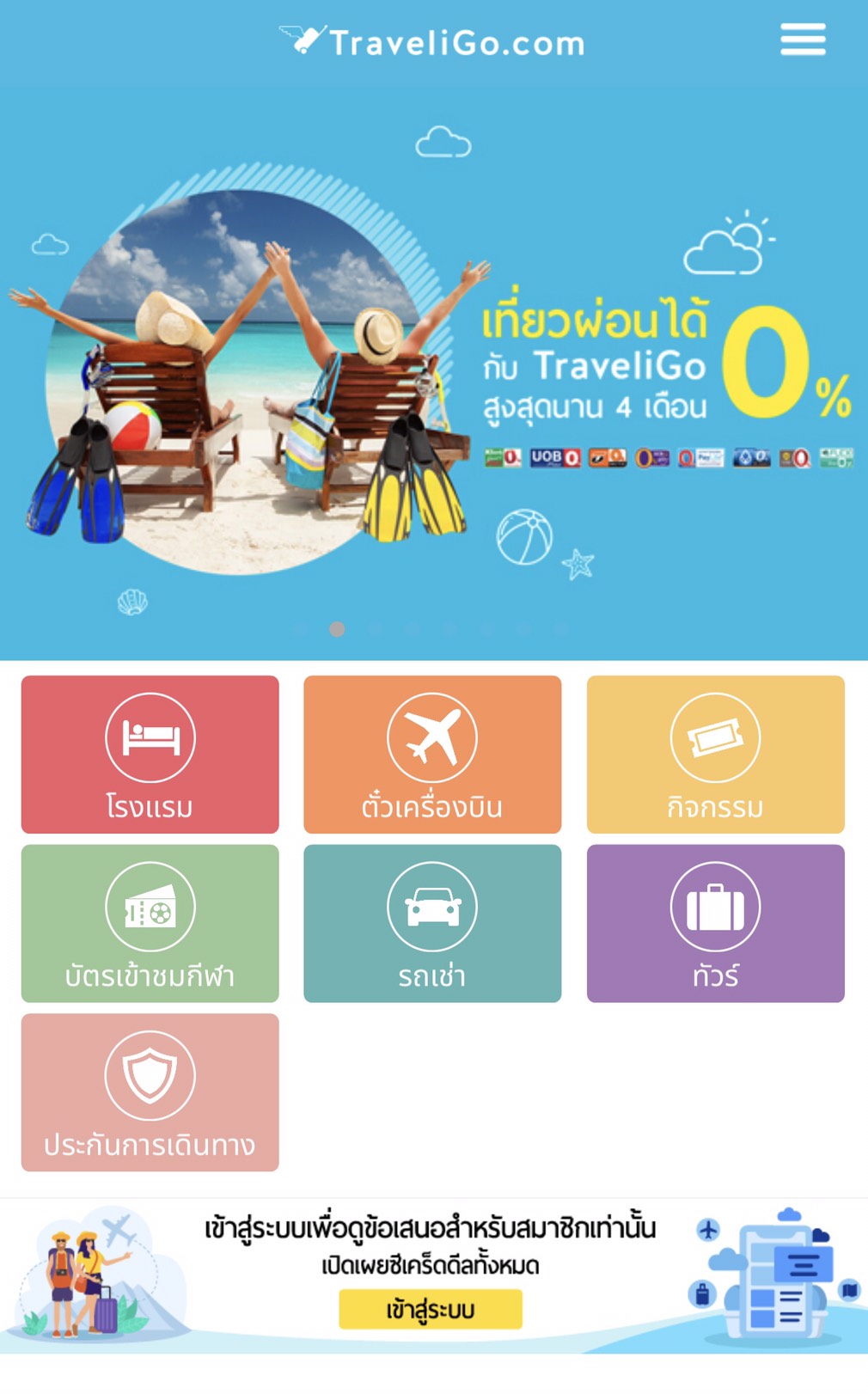Choose บัตรเข้าชมกีฬา sports tickets
868x1394 pixels.
tap(150, 923)
